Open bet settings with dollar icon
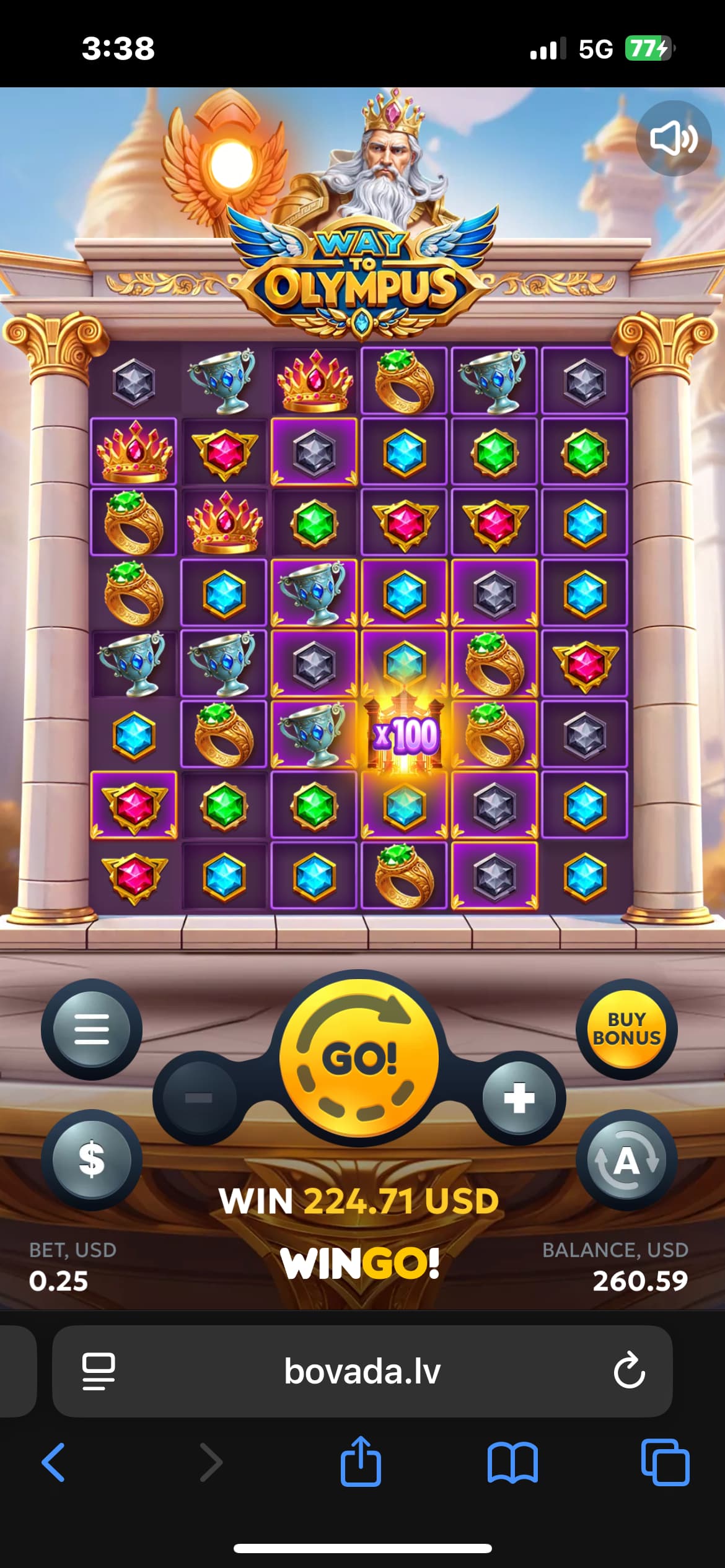725x1568 pixels. [x=92, y=1159]
